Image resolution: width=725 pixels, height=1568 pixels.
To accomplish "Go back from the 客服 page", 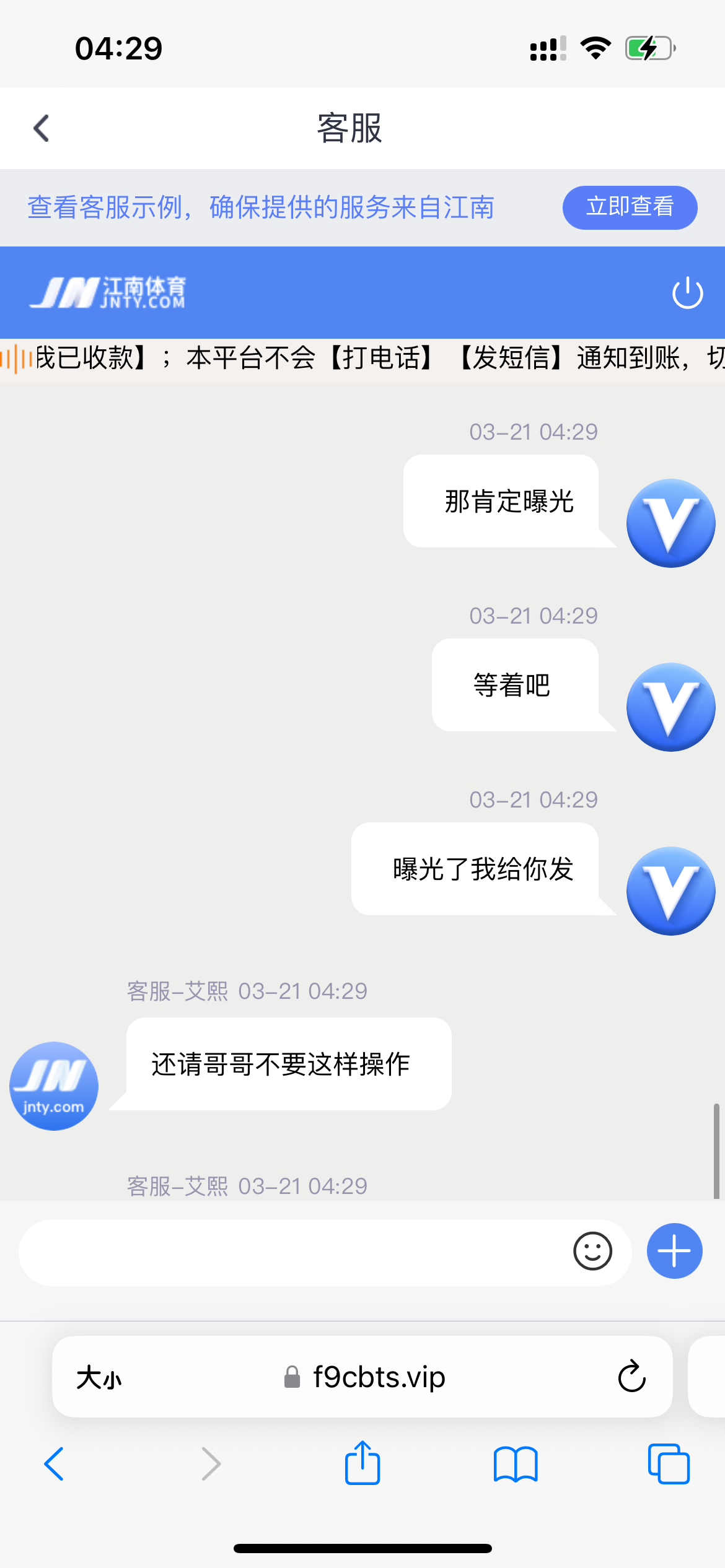I will 42,128.
